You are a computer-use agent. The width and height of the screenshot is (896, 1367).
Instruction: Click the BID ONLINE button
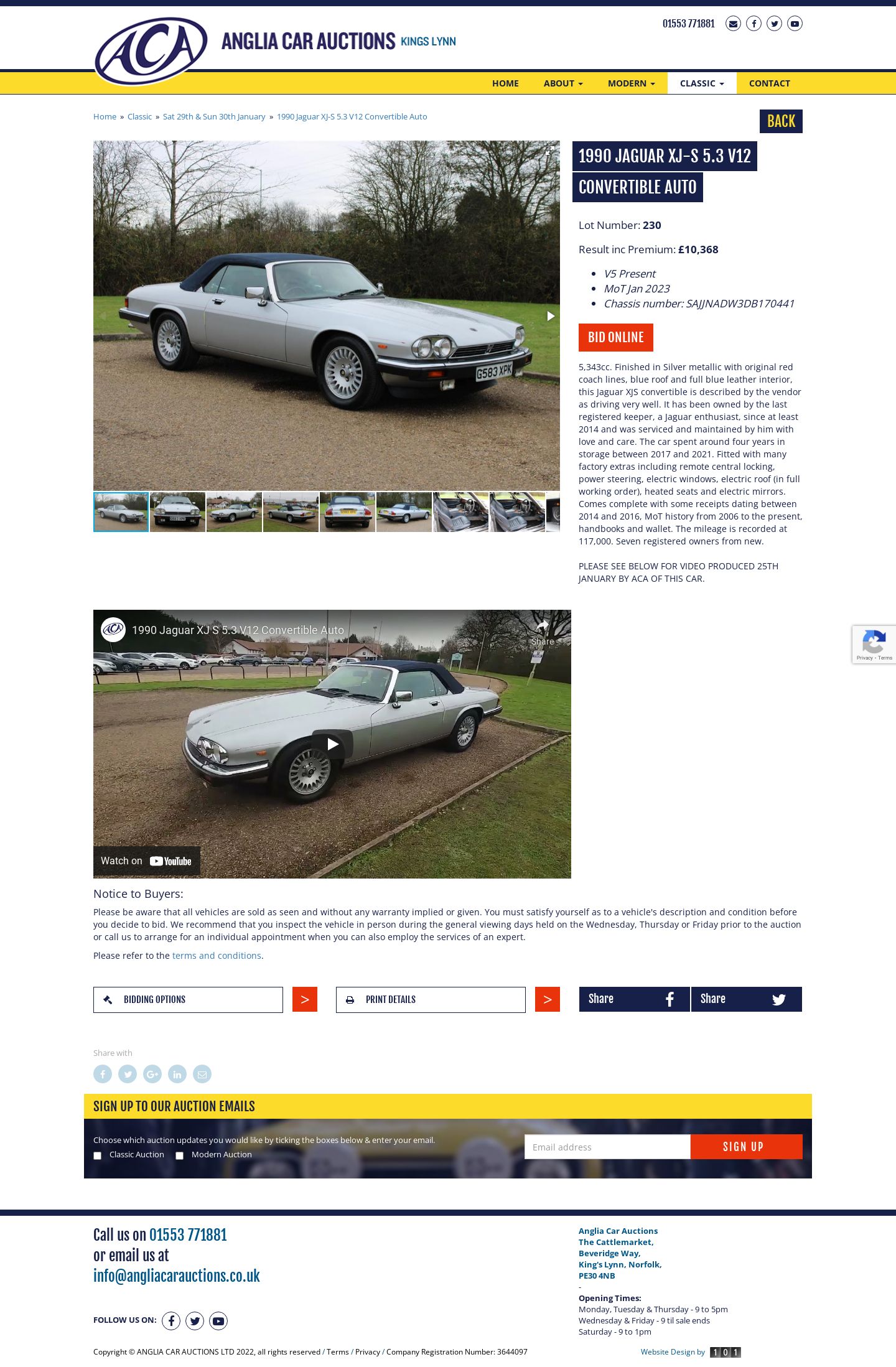pos(615,337)
